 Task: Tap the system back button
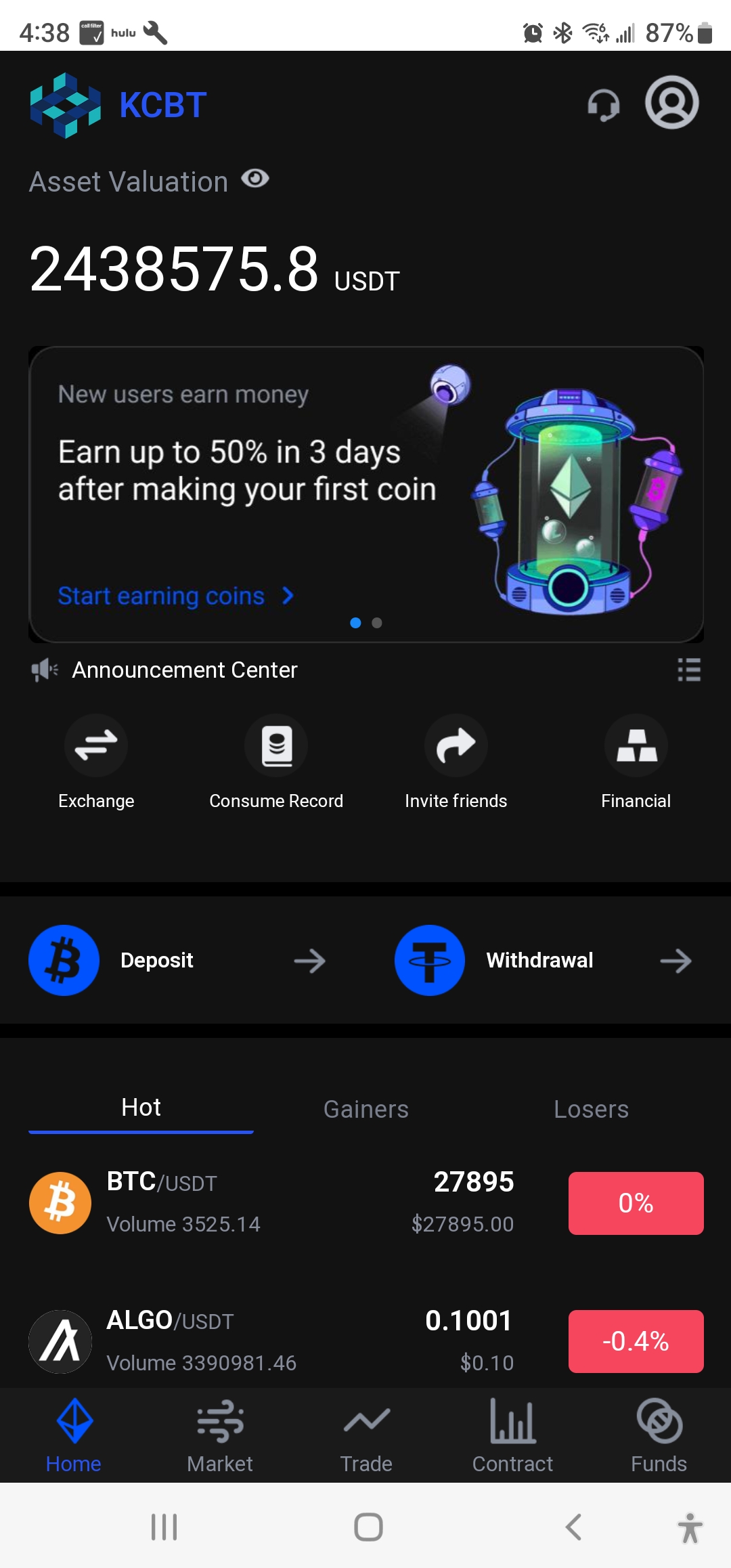(x=573, y=1527)
